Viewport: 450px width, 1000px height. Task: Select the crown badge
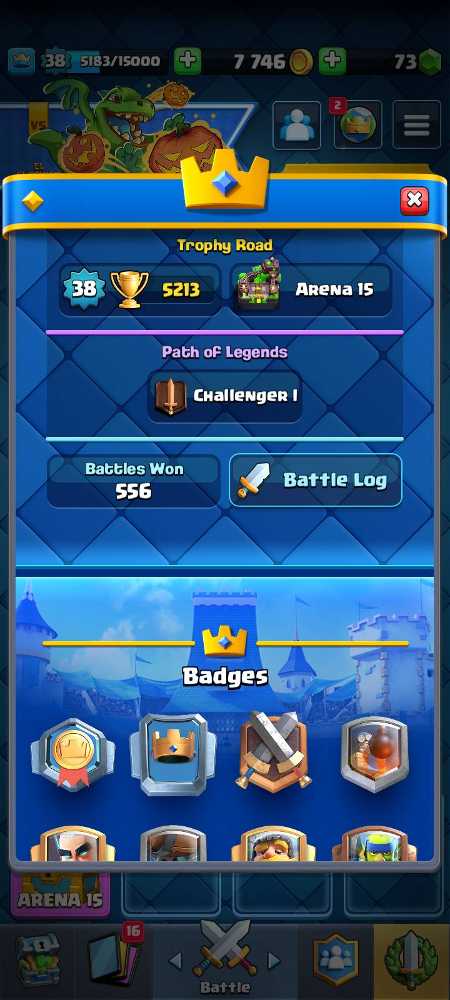pos(173,754)
